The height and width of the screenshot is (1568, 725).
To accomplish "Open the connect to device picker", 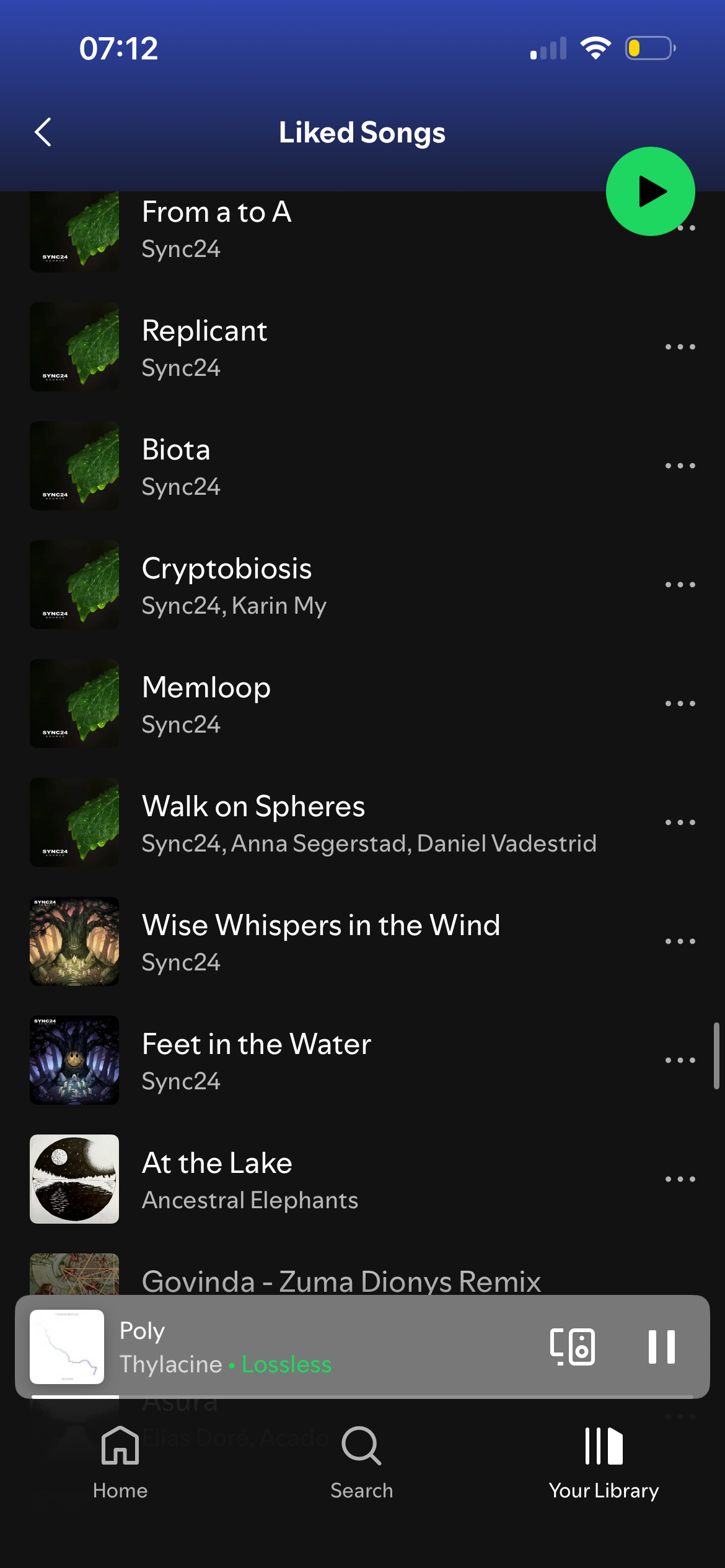I will click(573, 1347).
